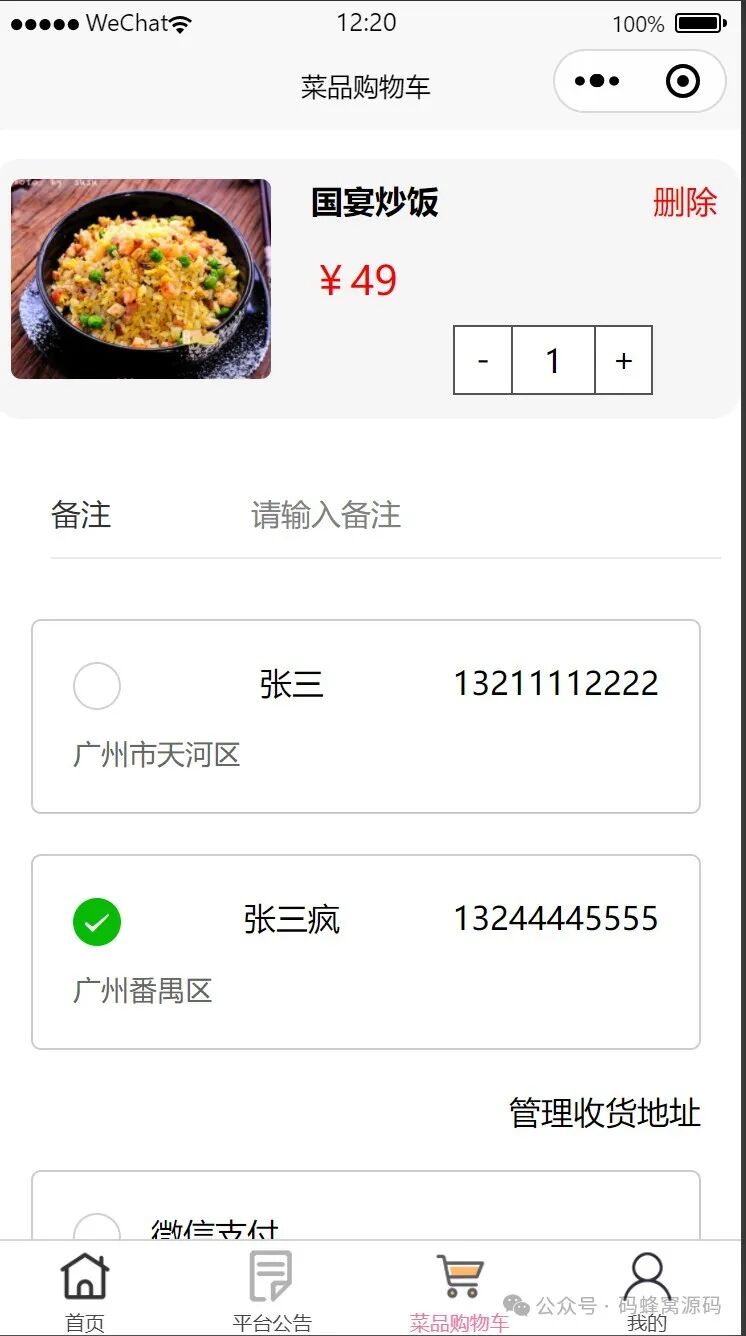Tap the 请输入备注 remarks input field
Viewport: 746px width, 1336px height.
pyautogui.click(x=326, y=515)
